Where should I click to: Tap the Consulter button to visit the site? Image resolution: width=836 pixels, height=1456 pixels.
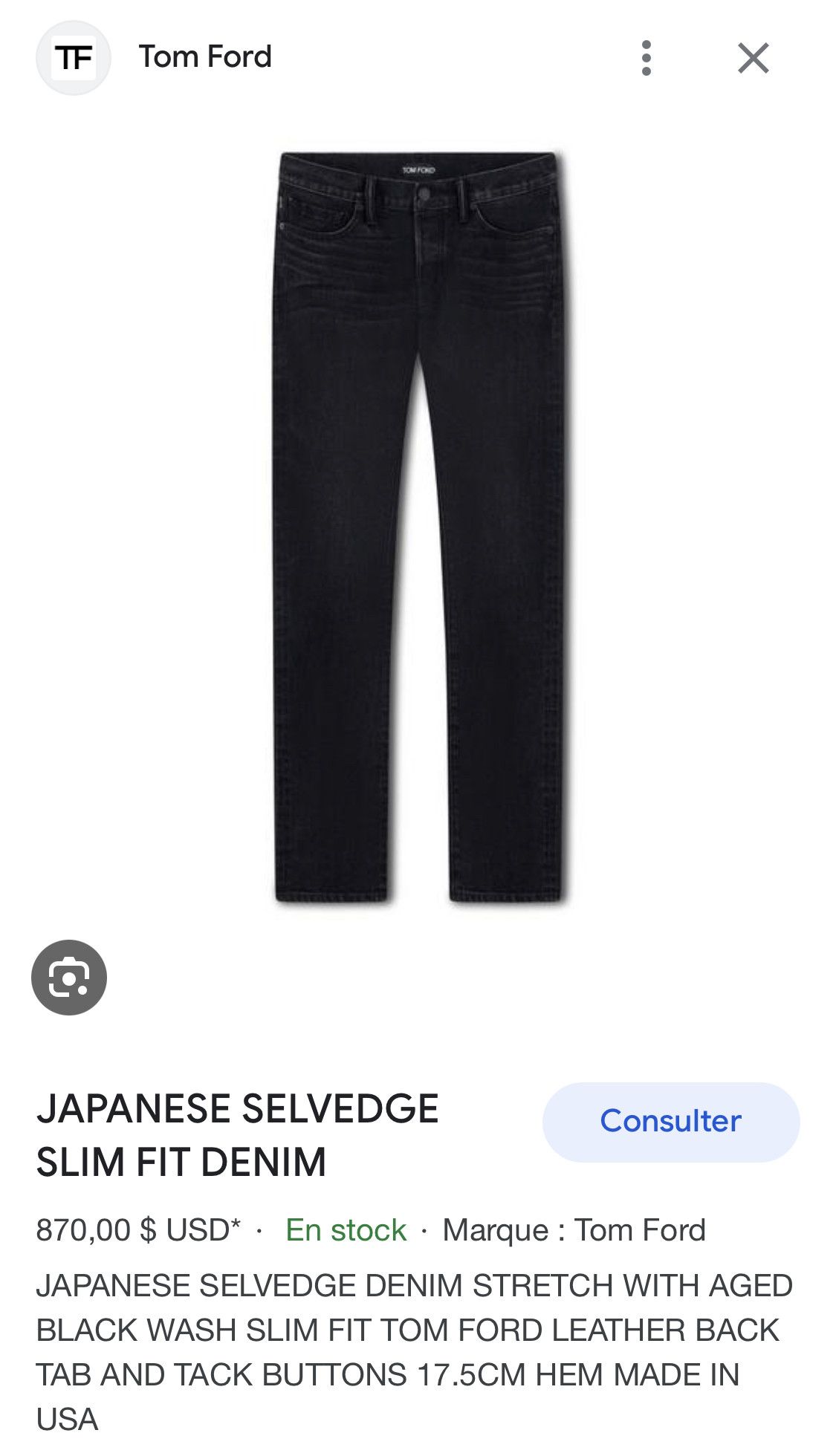(x=670, y=1122)
